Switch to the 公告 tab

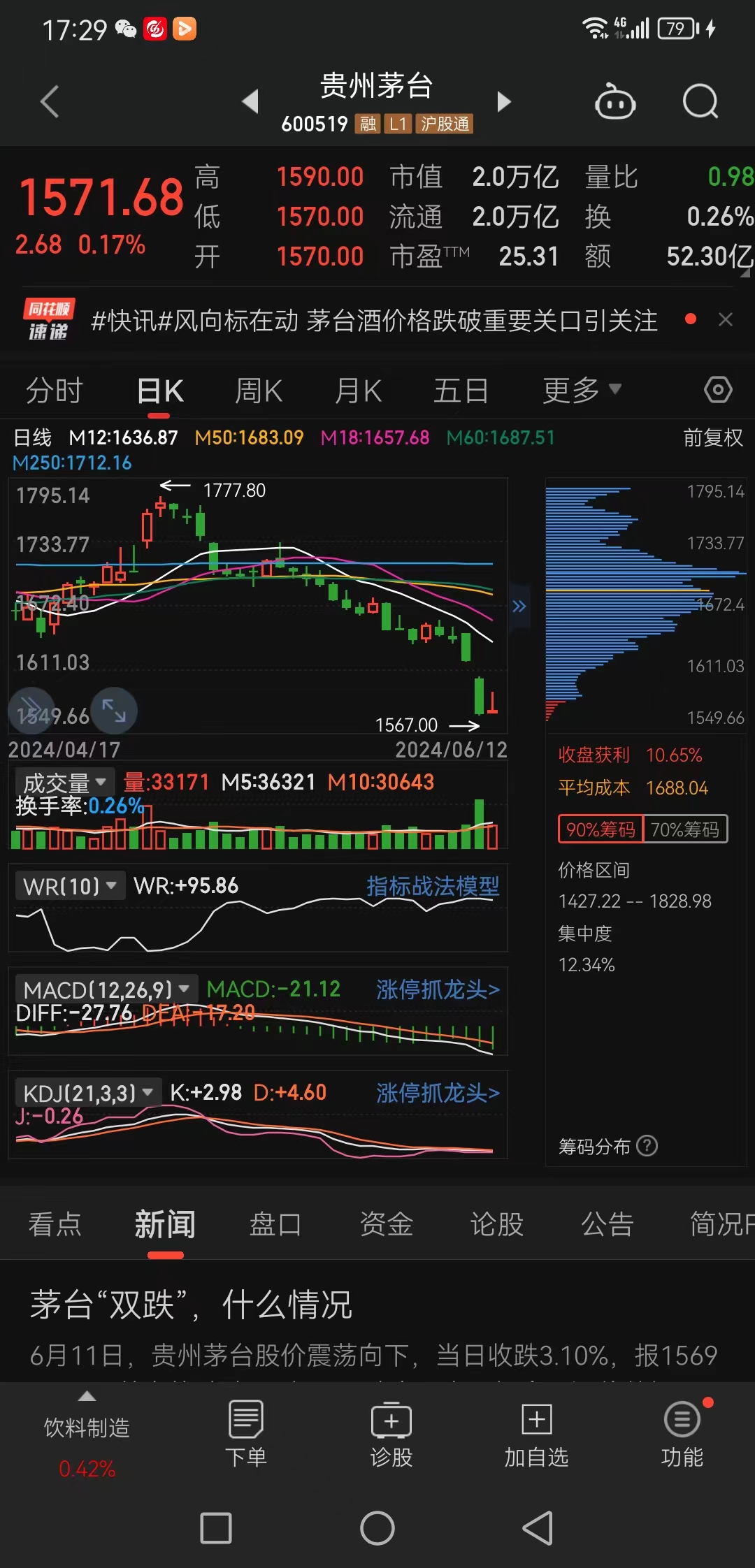click(607, 1224)
